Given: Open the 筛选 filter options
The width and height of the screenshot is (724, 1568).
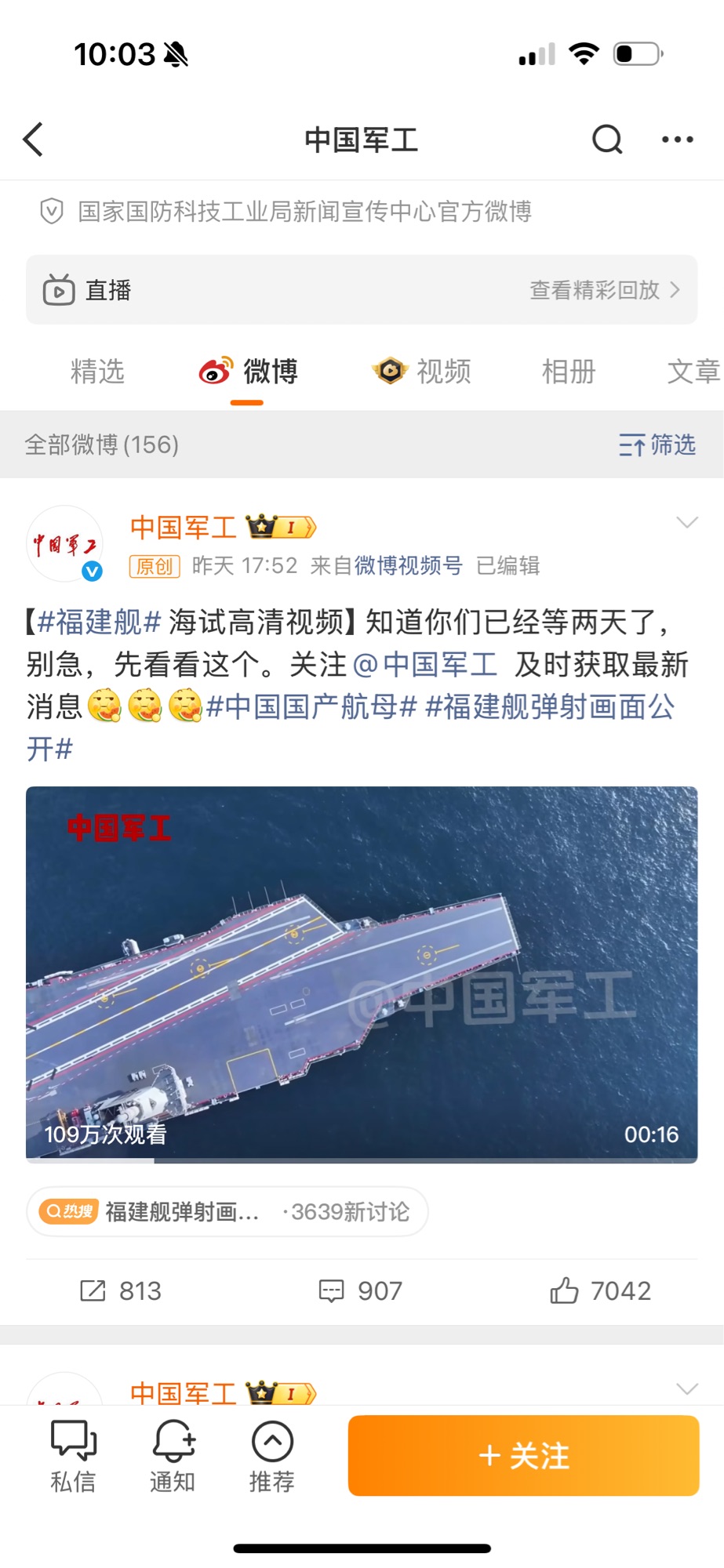Looking at the screenshot, I should pos(657,445).
